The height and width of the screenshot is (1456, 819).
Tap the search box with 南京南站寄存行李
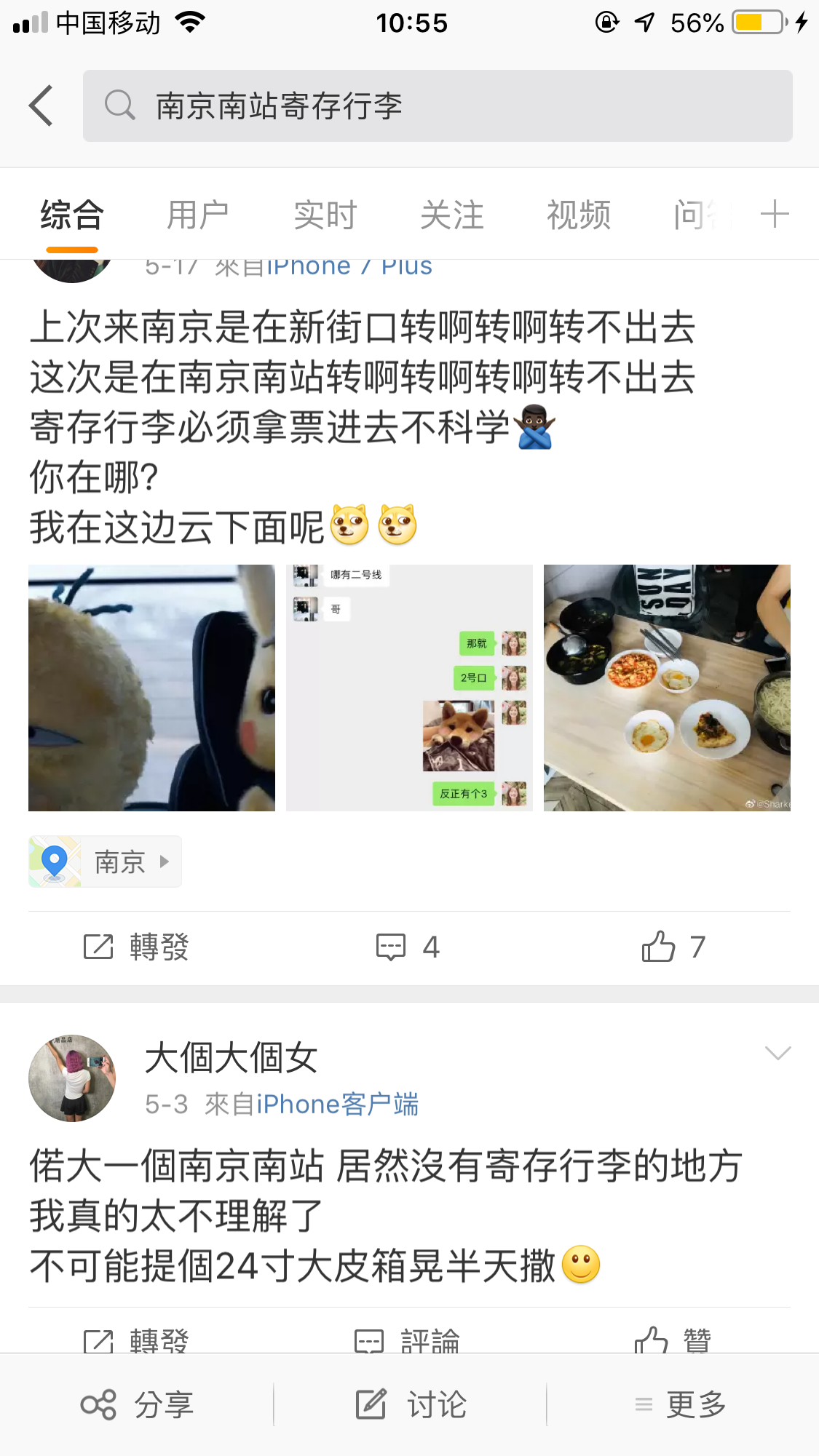coord(437,106)
